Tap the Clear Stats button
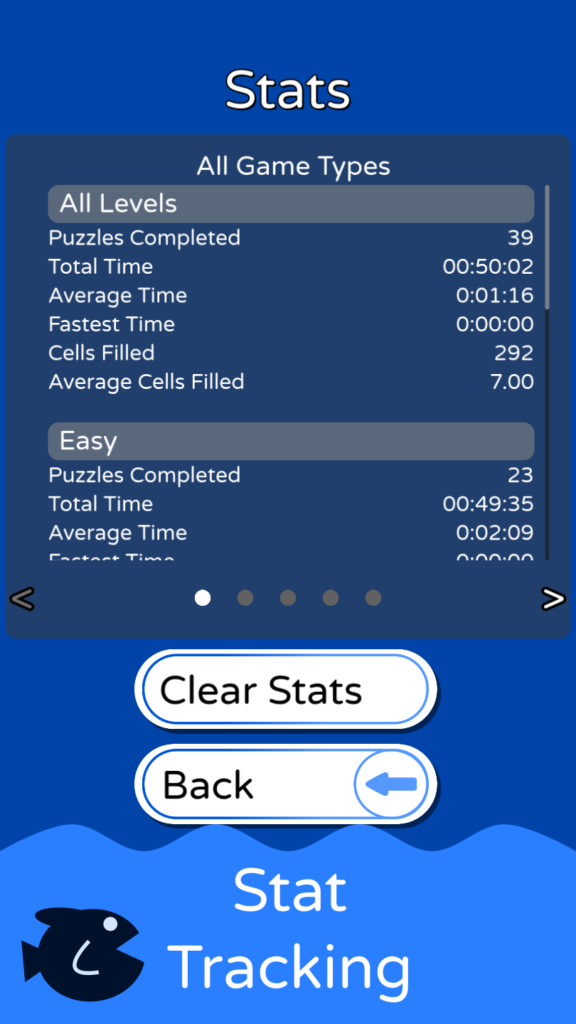 pyautogui.click(x=285, y=690)
